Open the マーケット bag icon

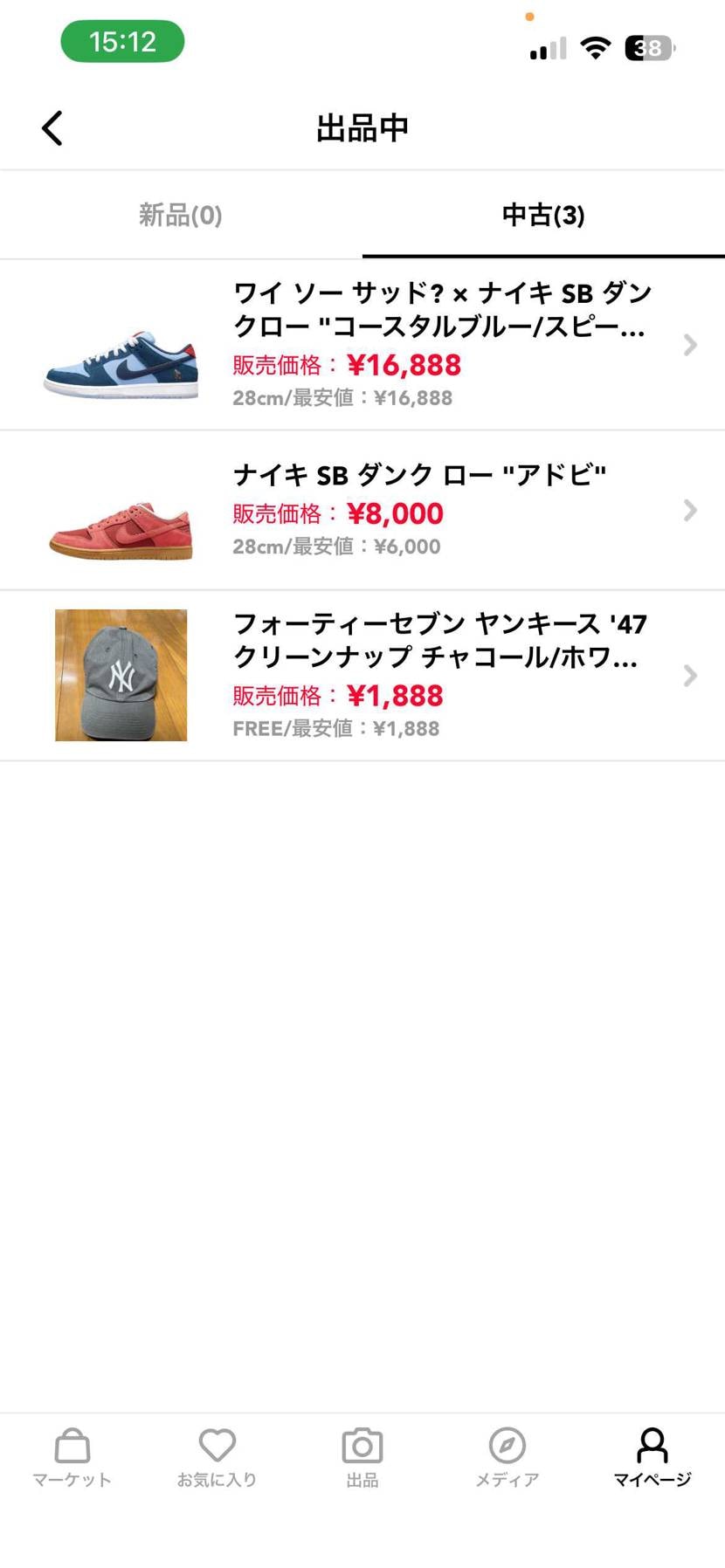click(71, 1454)
